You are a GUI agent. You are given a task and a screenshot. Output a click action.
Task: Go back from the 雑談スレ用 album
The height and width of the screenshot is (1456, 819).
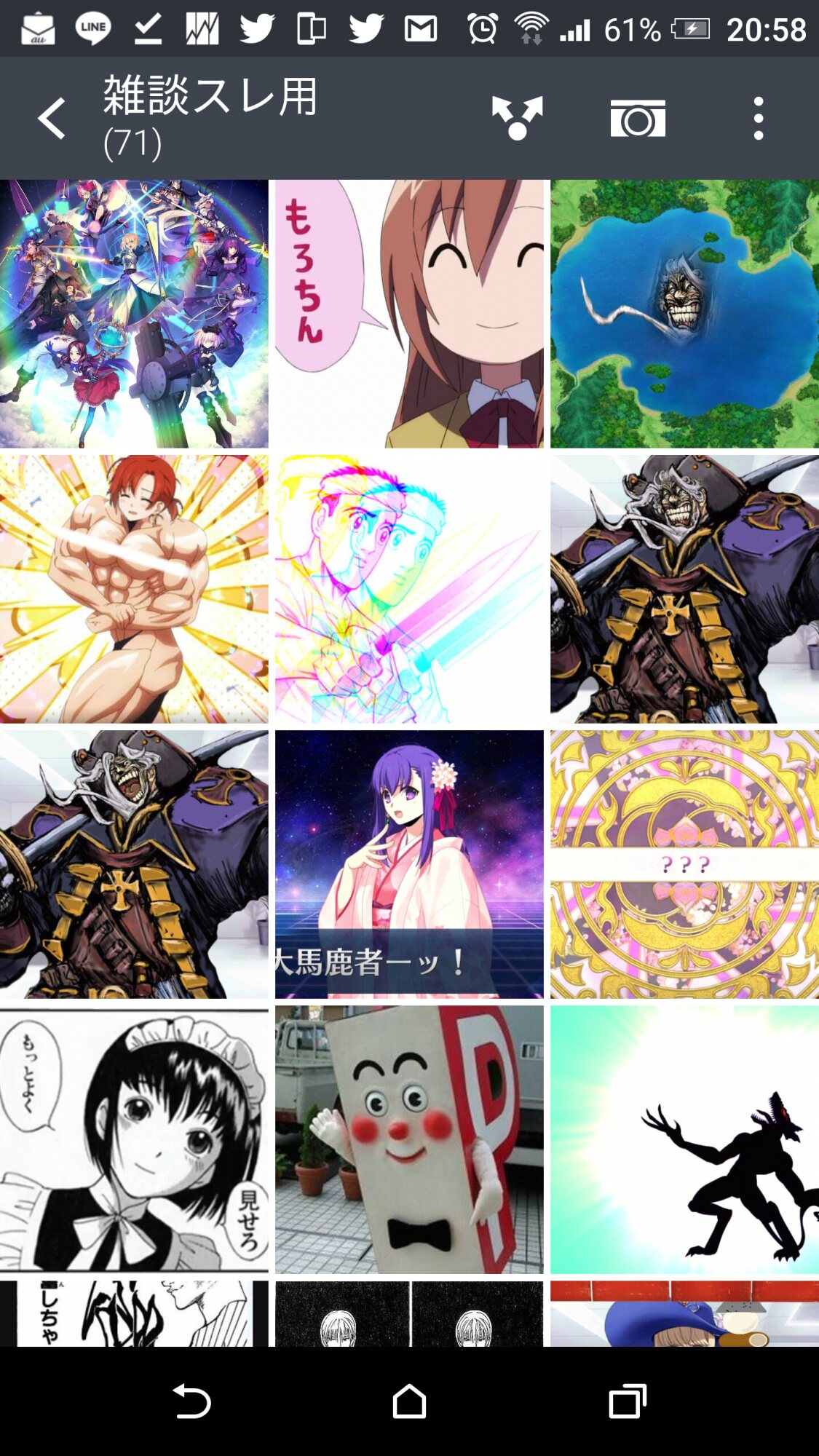[52, 119]
